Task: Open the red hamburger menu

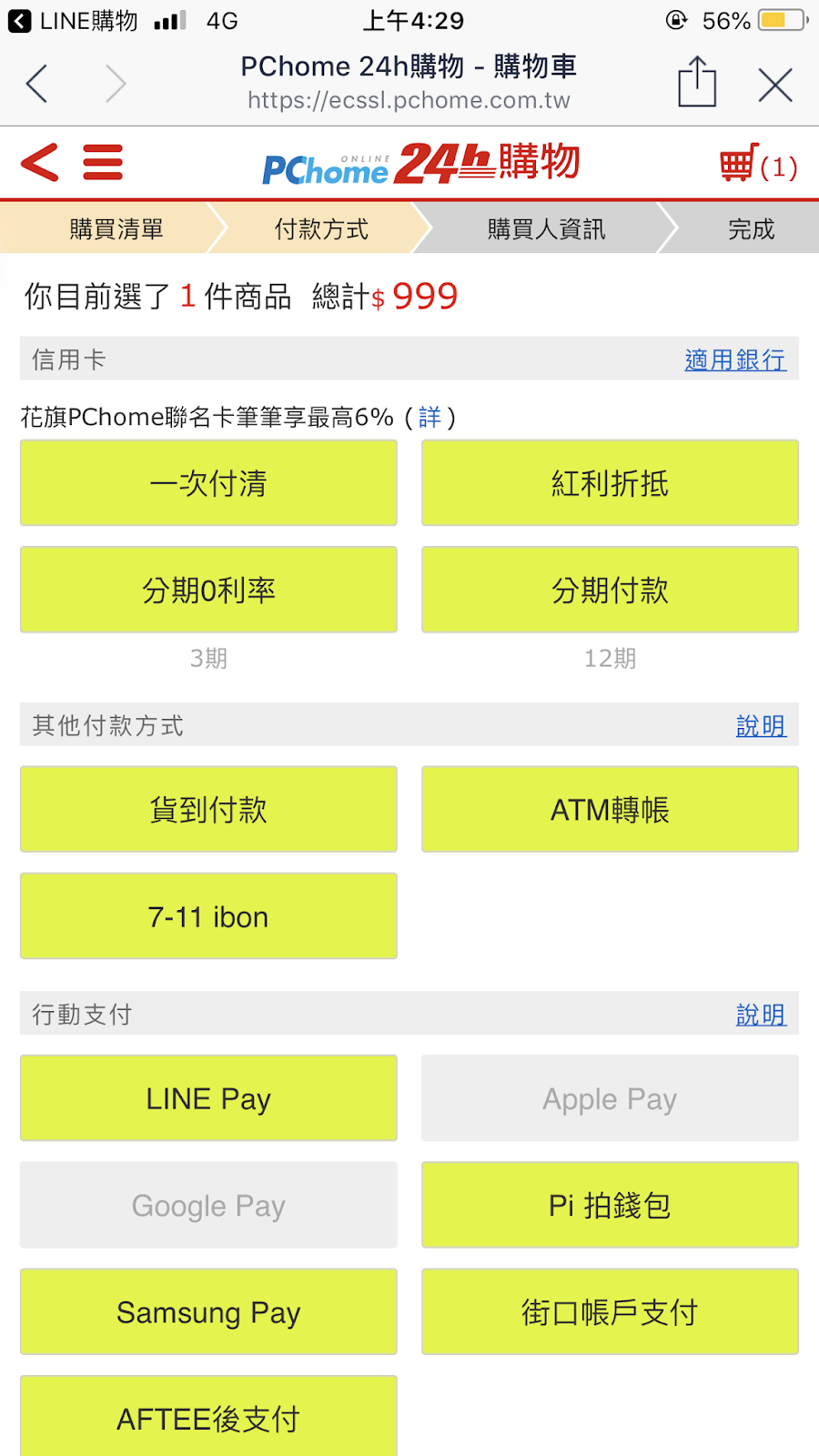Action: pos(103,163)
